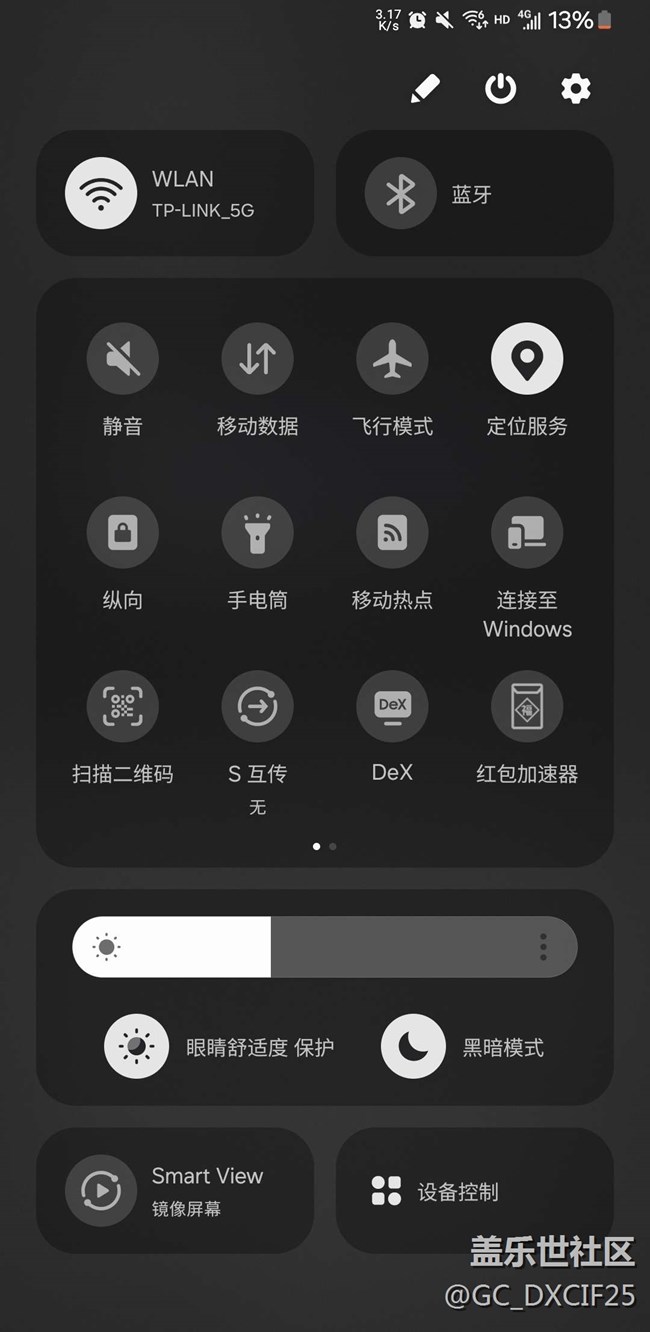The image size is (650, 1332).
Task: Open settings via the gear icon
Action: pyautogui.click(x=575, y=89)
